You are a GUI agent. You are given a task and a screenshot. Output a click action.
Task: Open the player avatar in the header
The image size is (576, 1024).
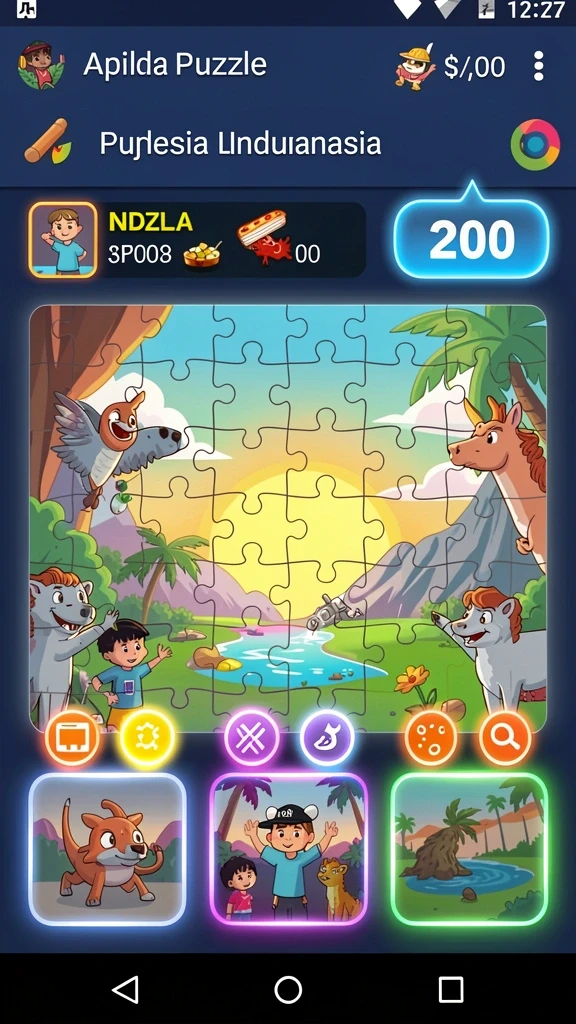click(42, 65)
